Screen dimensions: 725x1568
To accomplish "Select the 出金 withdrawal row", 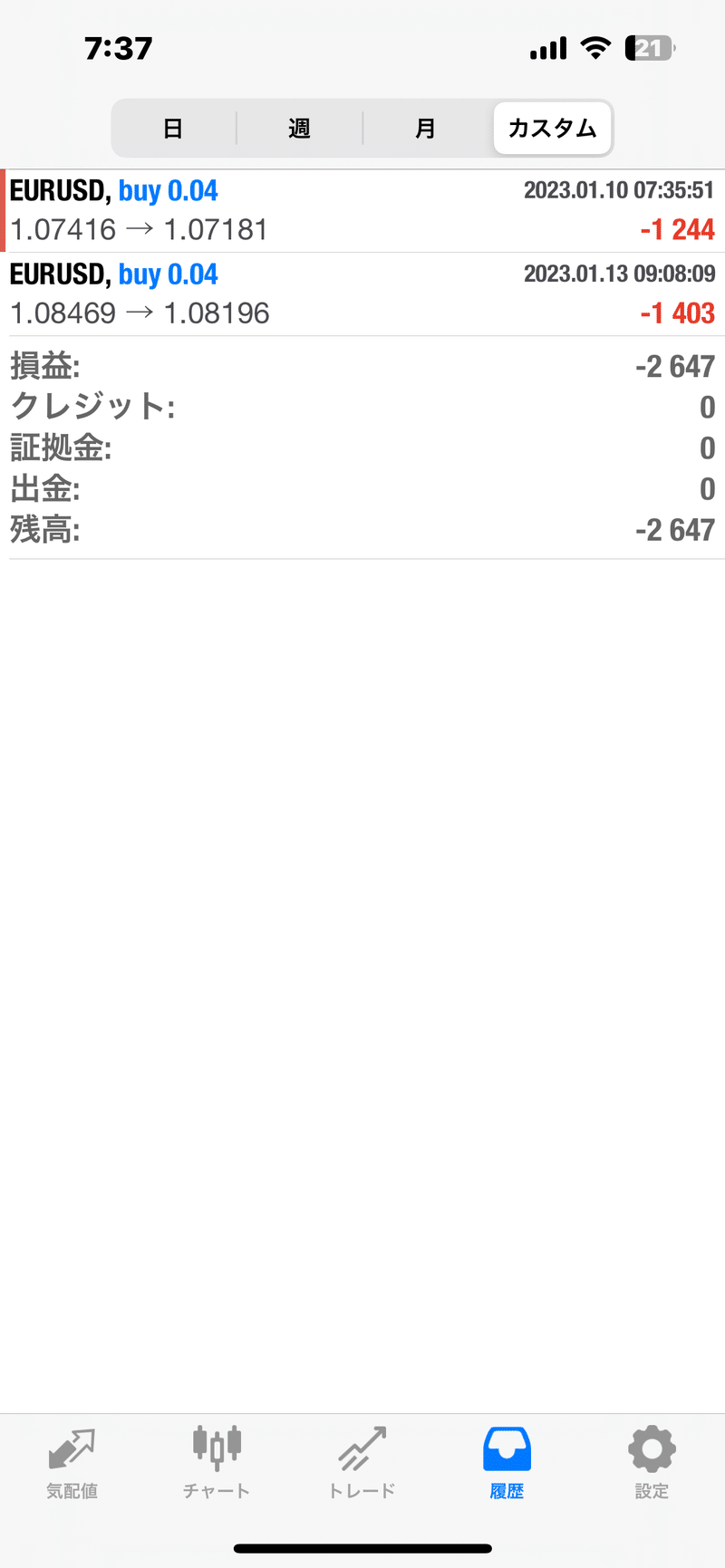I will point(362,489).
